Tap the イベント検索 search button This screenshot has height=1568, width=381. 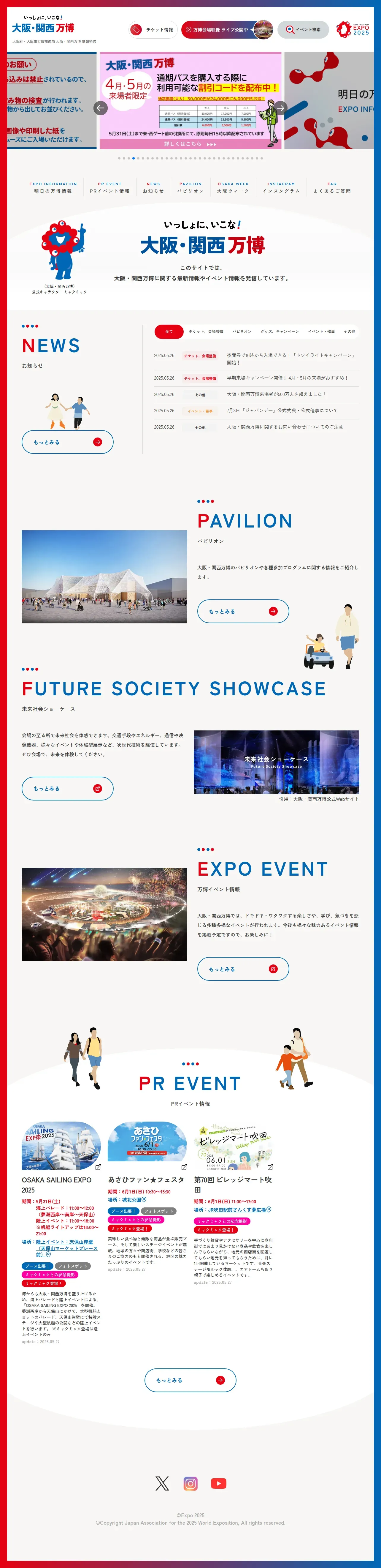(x=303, y=29)
